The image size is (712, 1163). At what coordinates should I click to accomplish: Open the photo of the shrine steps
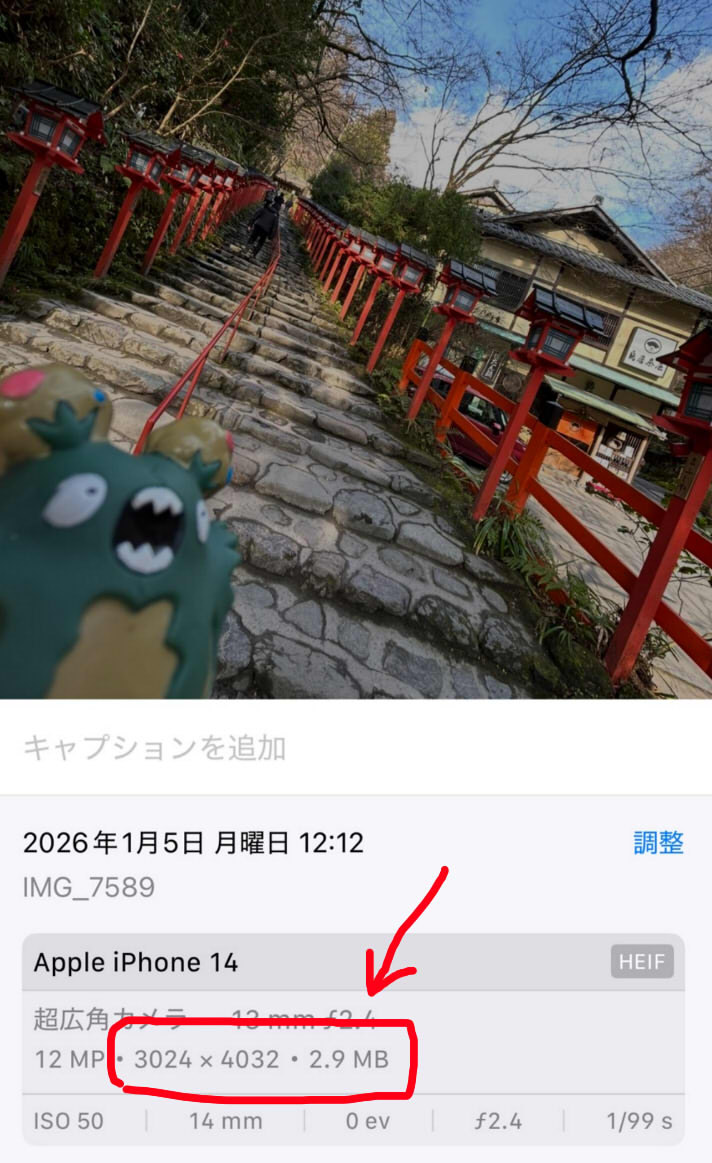[356, 349]
